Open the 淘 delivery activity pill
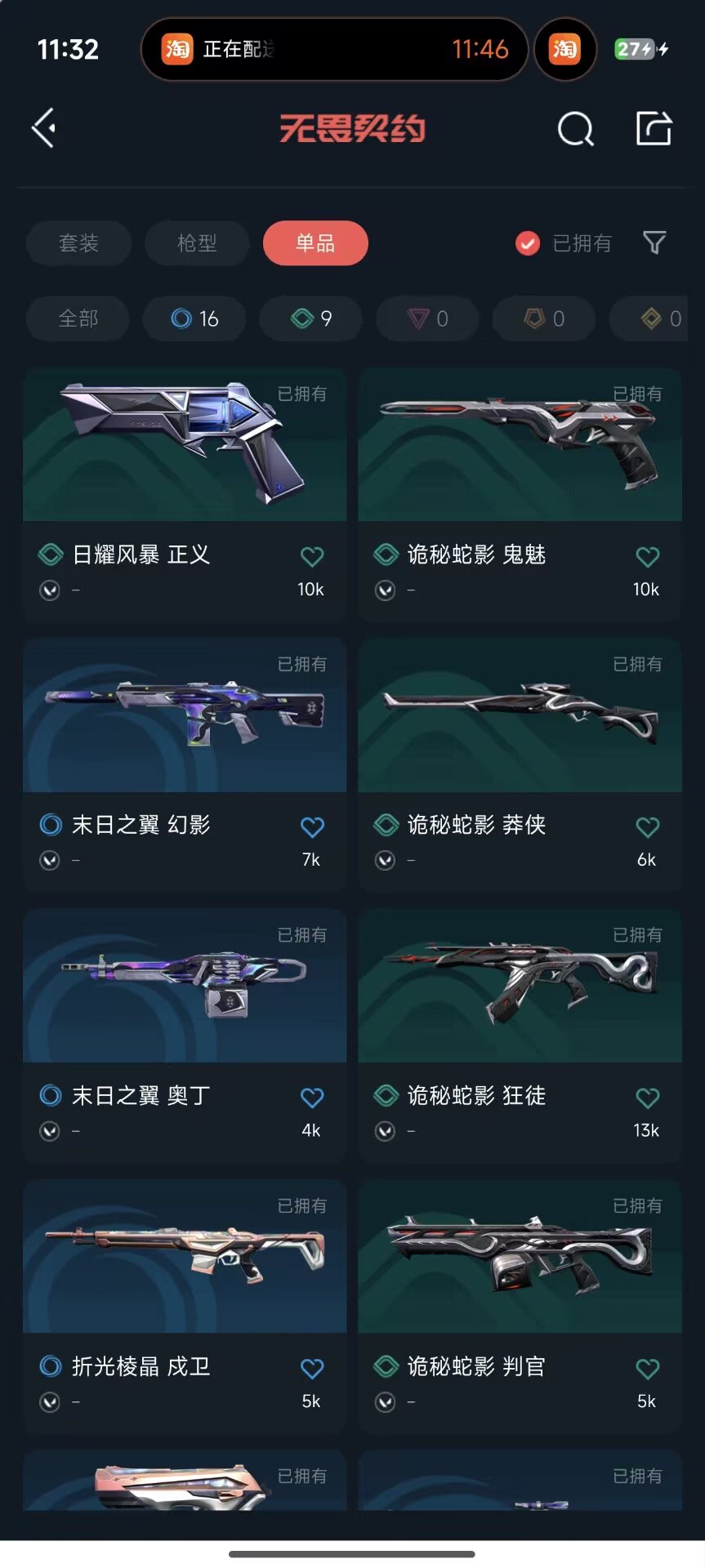 point(334,50)
